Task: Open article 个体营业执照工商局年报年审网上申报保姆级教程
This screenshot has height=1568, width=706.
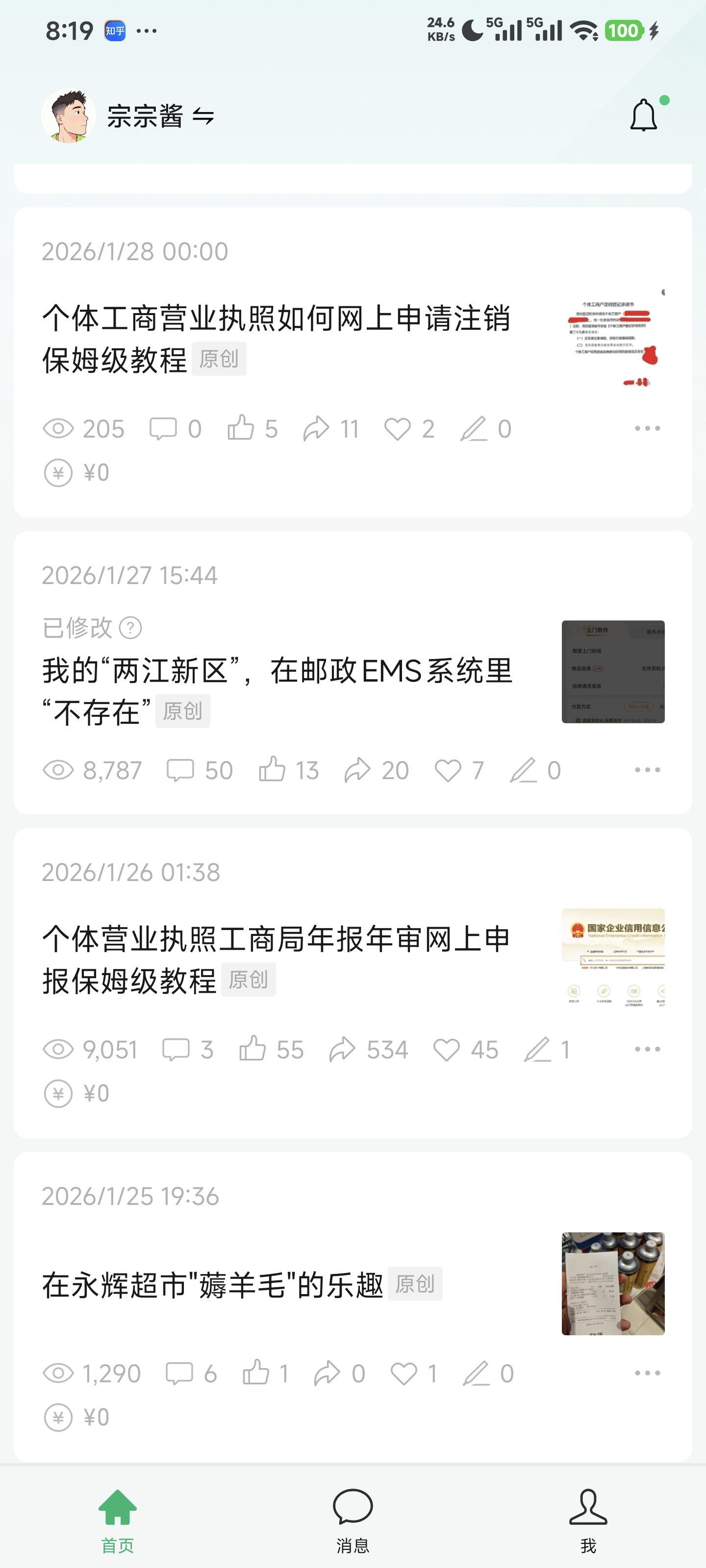Action: (x=276, y=959)
